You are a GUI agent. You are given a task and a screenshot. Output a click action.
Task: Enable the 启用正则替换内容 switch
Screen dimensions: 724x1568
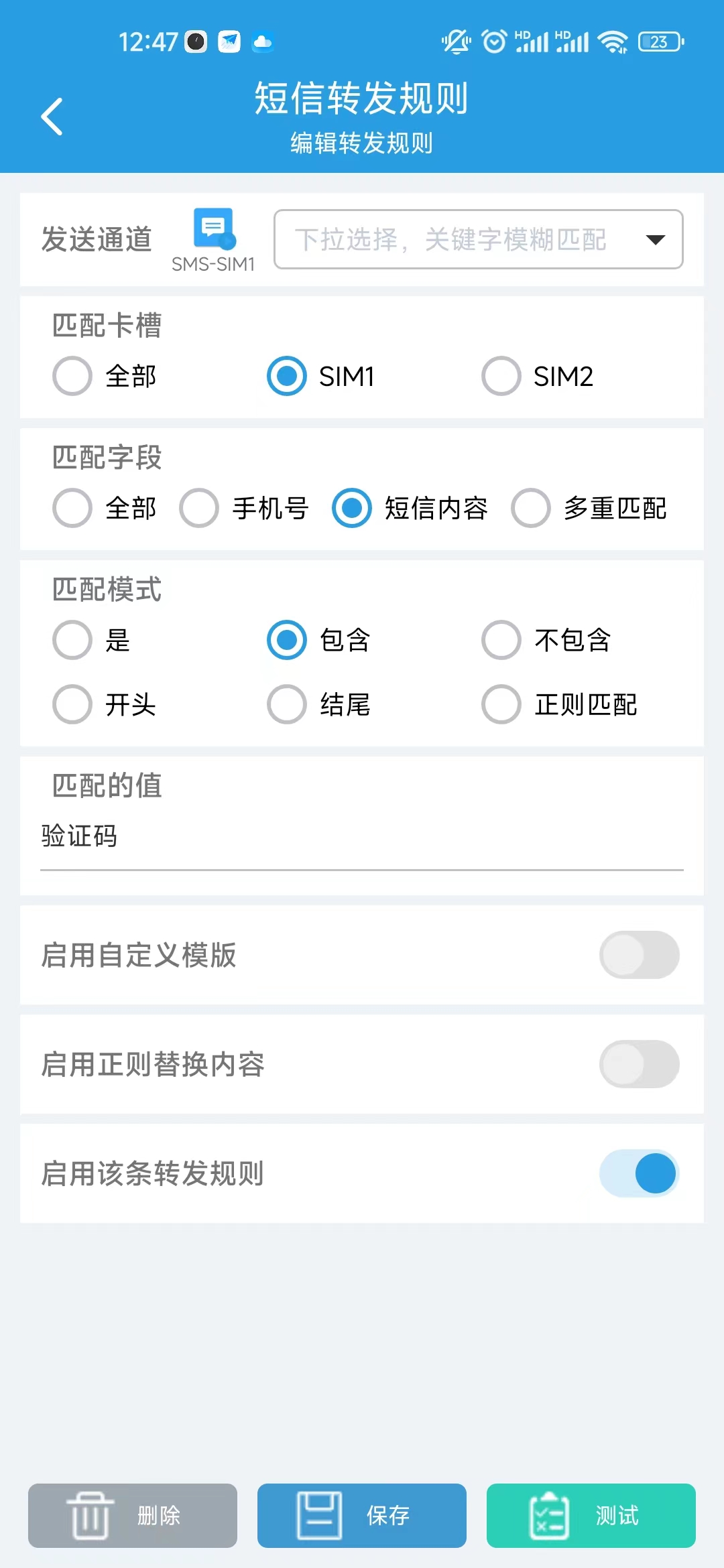638,1064
